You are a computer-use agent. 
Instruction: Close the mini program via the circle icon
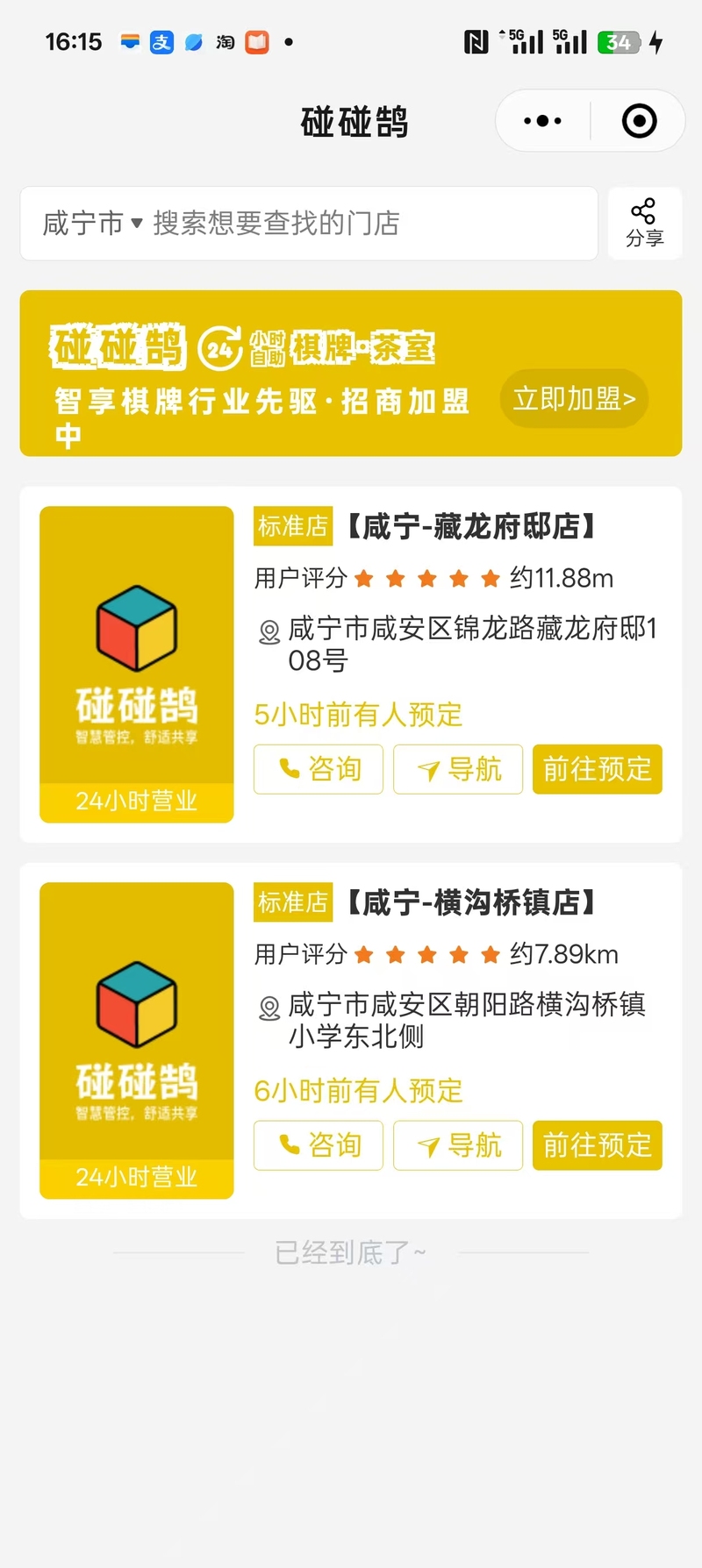point(639,121)
